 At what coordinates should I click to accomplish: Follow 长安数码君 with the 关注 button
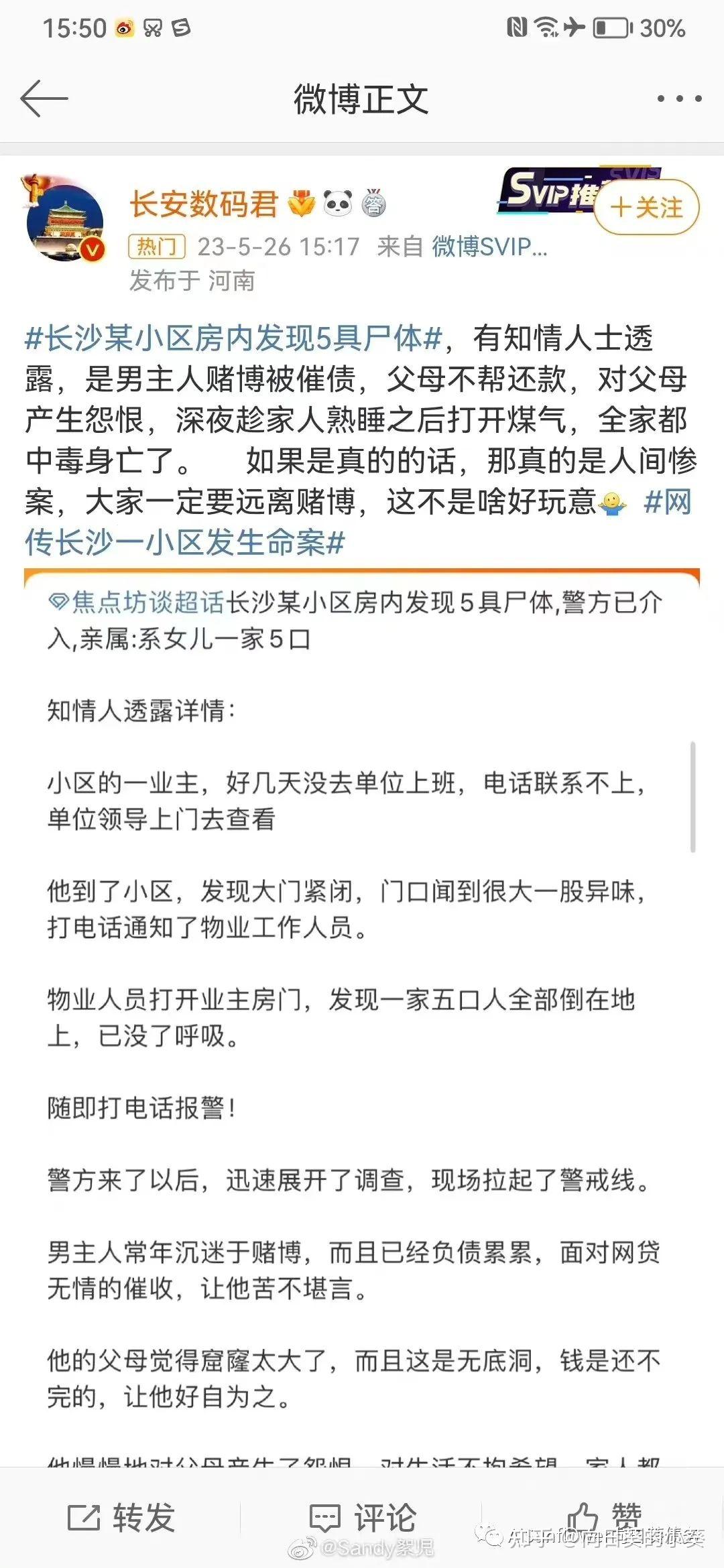click(x=646, y=207)
